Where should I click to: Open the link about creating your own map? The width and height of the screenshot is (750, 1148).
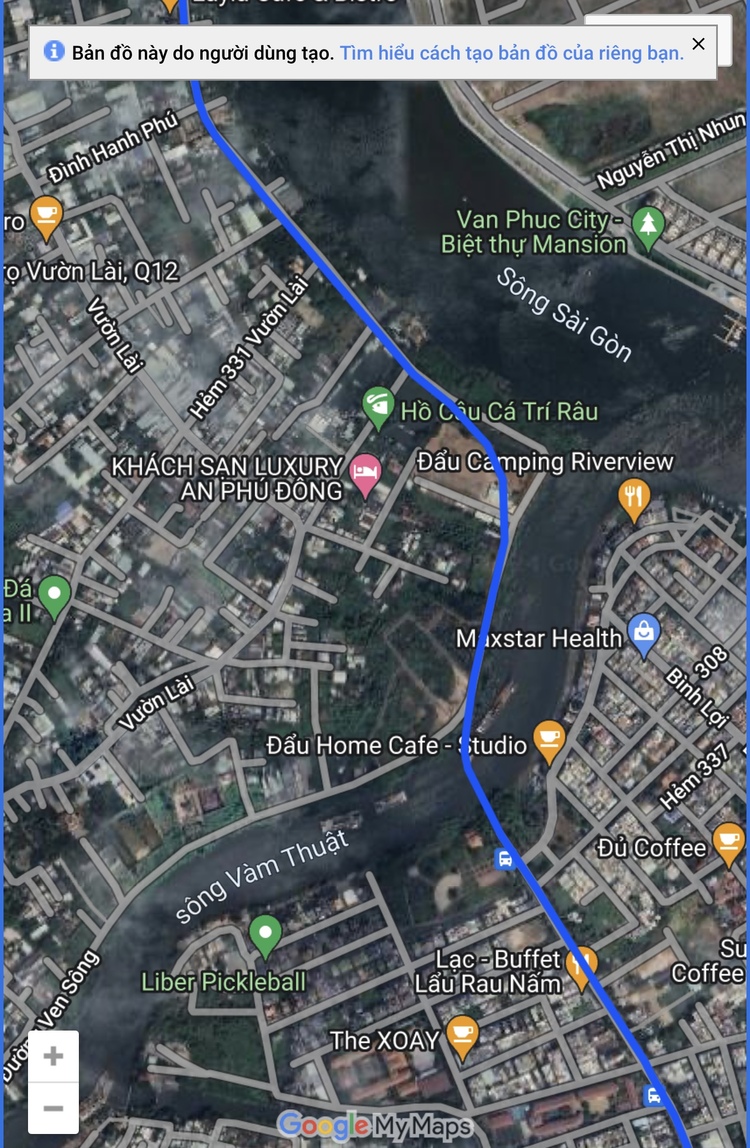tap(511, 53)
